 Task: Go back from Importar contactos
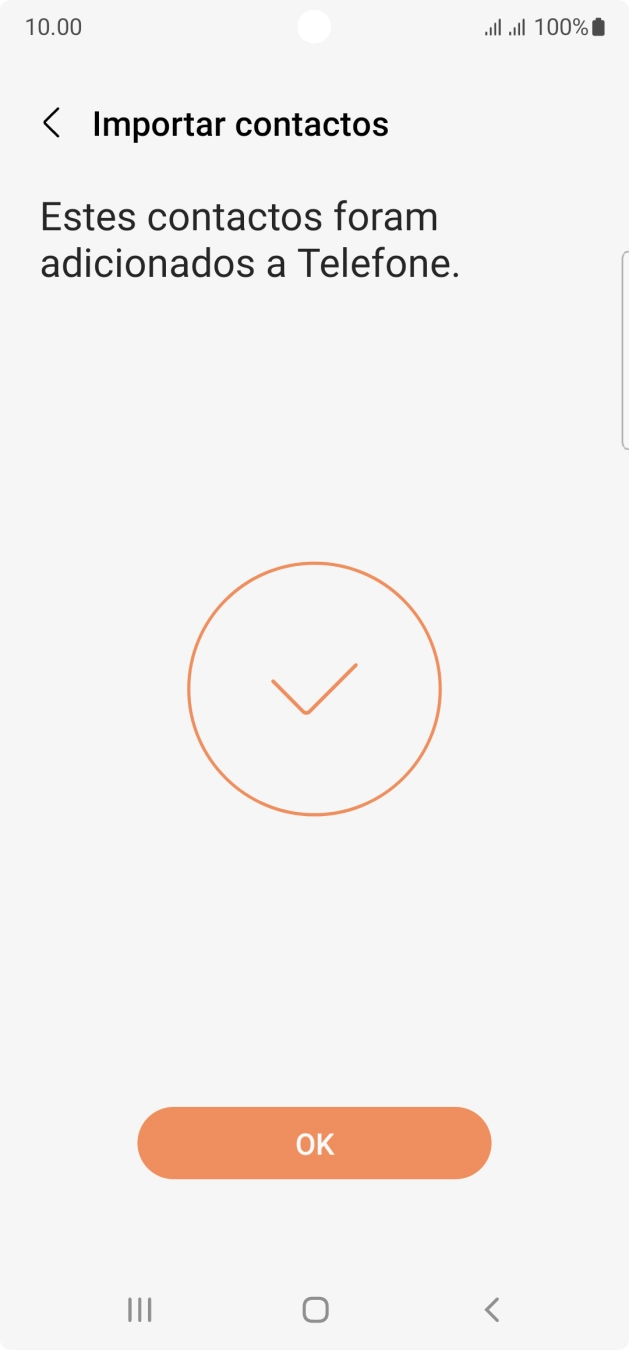point(52,123)
